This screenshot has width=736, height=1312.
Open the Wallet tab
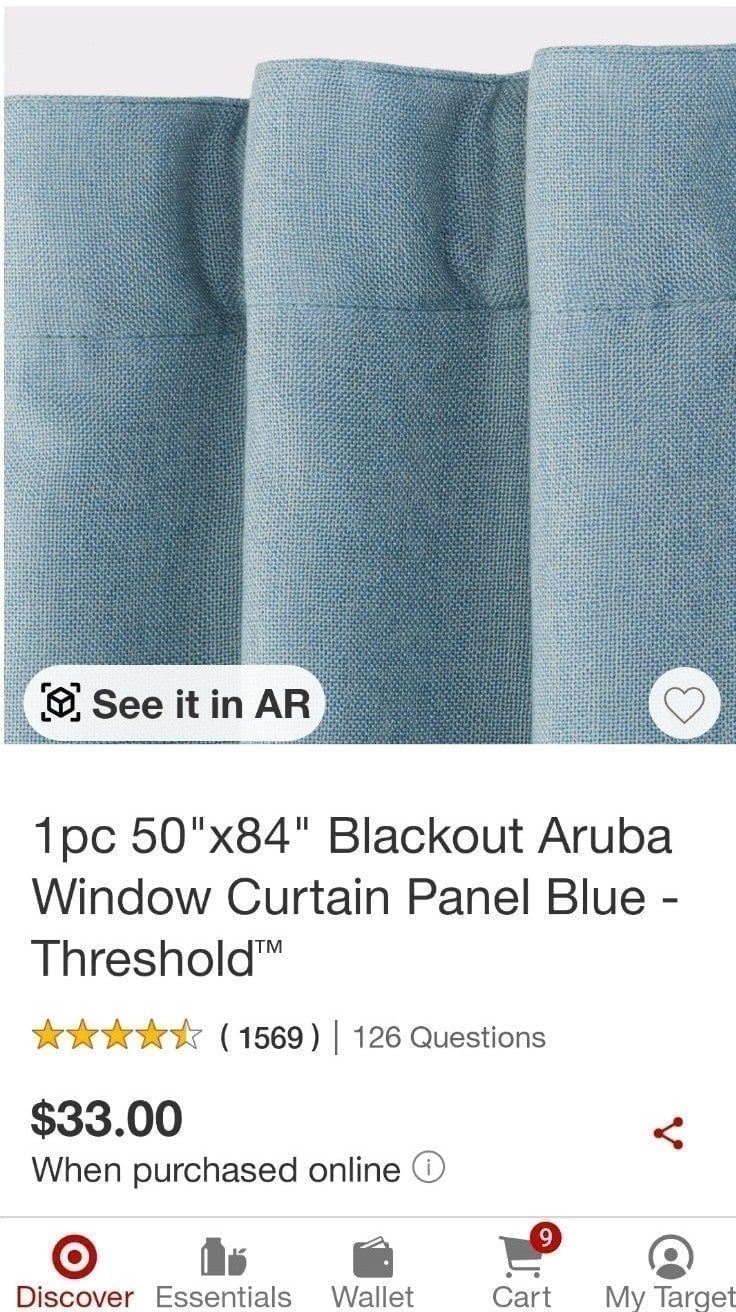[372, 1271]
